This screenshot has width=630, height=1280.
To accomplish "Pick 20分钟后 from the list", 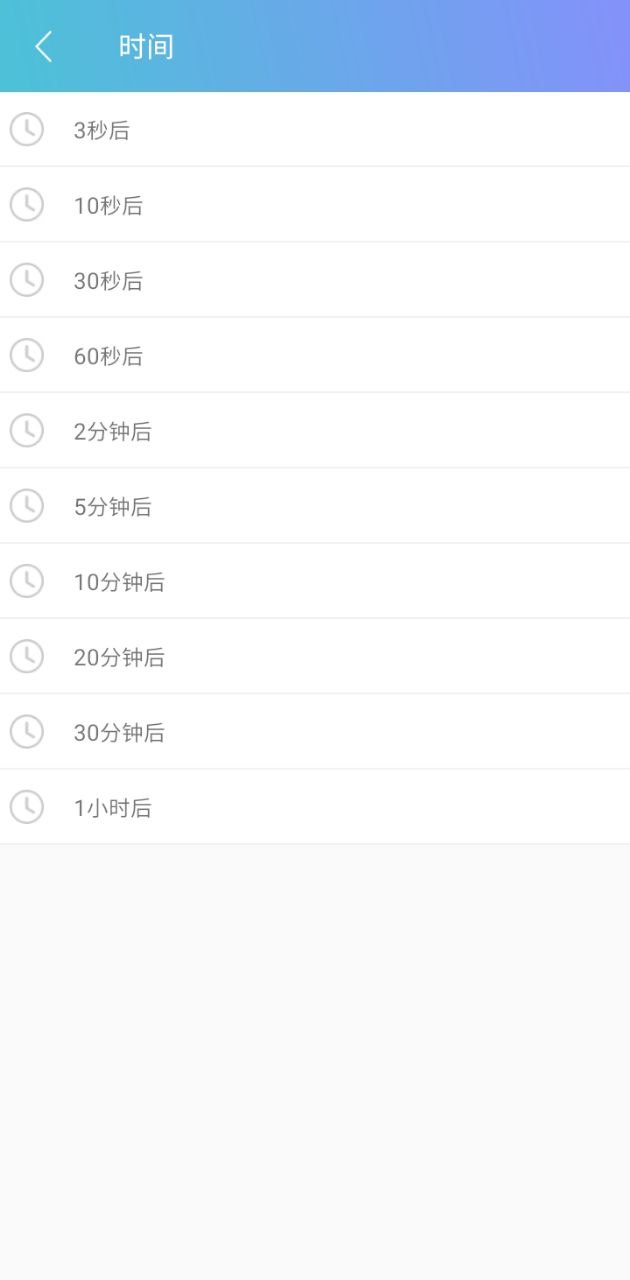I will click(x=119, y=657).
